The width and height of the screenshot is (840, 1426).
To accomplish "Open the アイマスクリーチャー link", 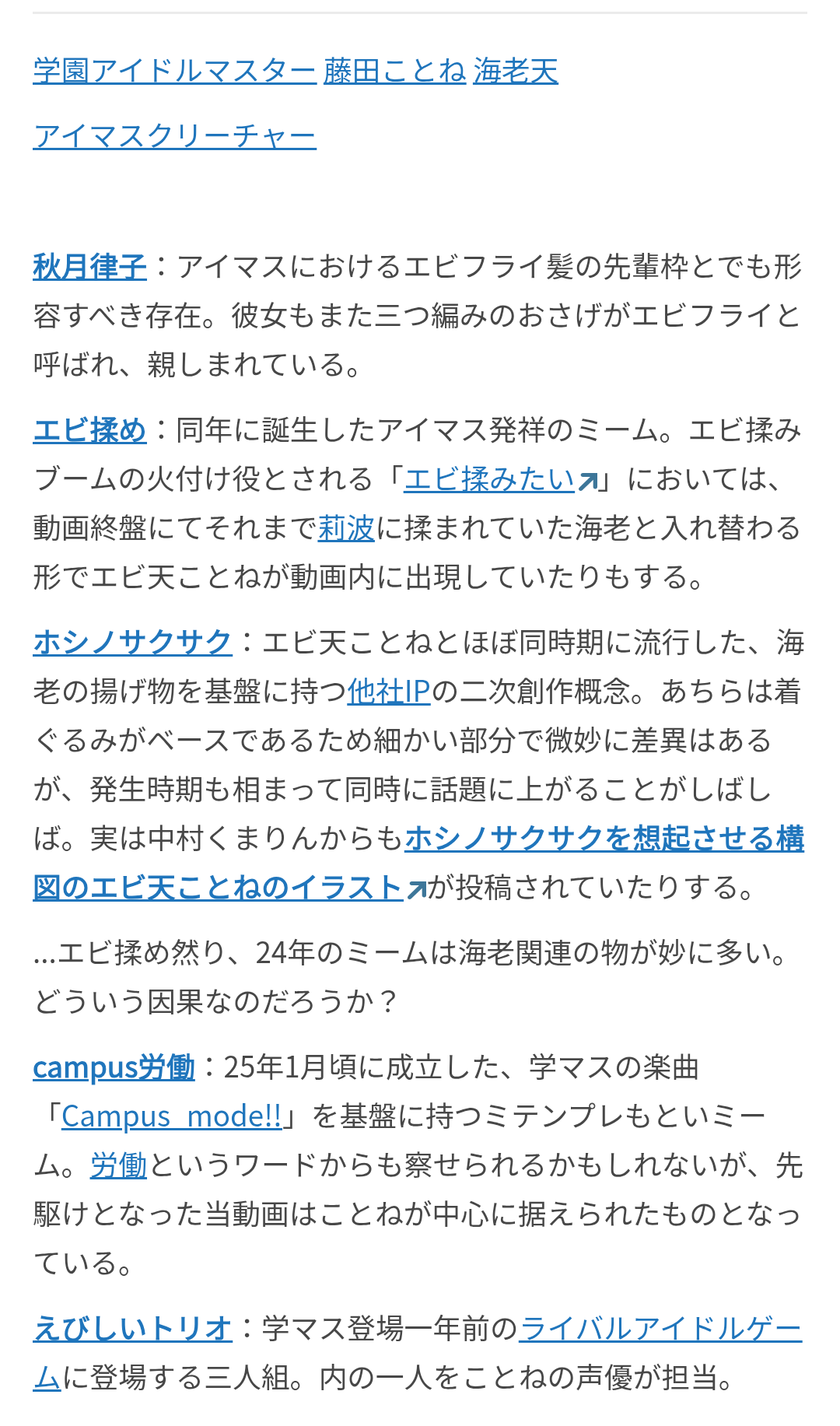I will [x=174, y=136].
